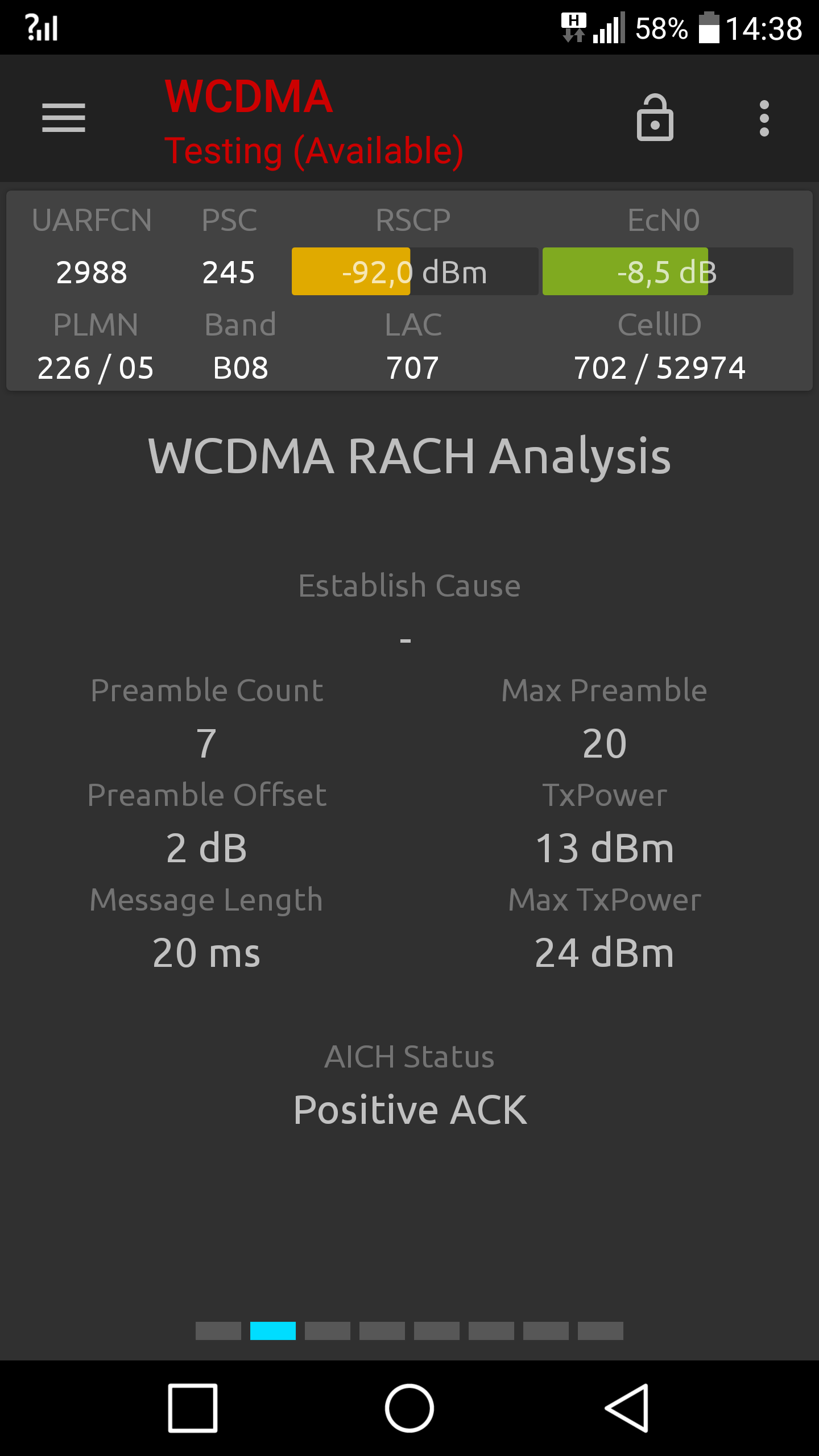
Task: Open the three-dot overflow menu
Action: point(764,118)
